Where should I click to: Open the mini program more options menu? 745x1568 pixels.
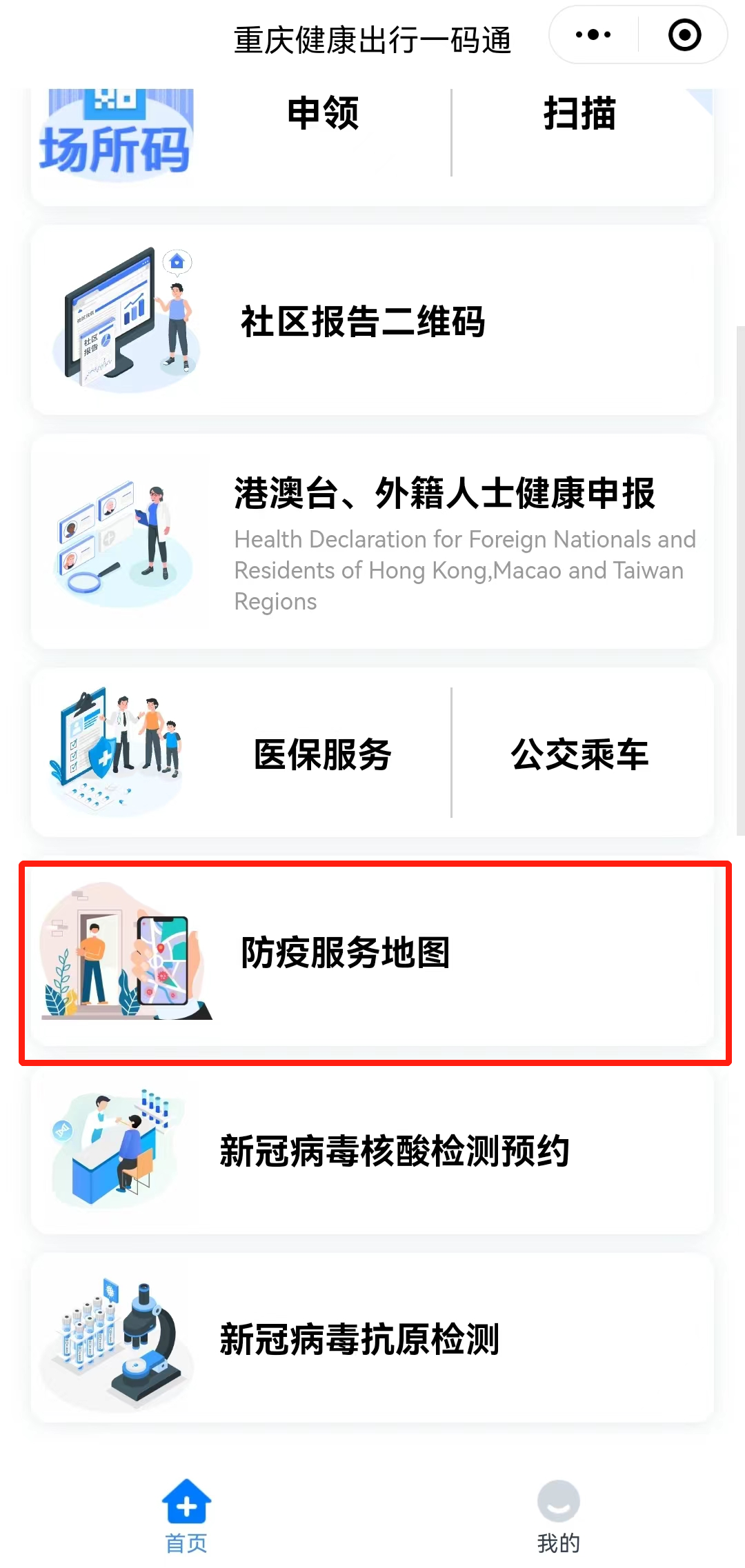pos(593,34)
